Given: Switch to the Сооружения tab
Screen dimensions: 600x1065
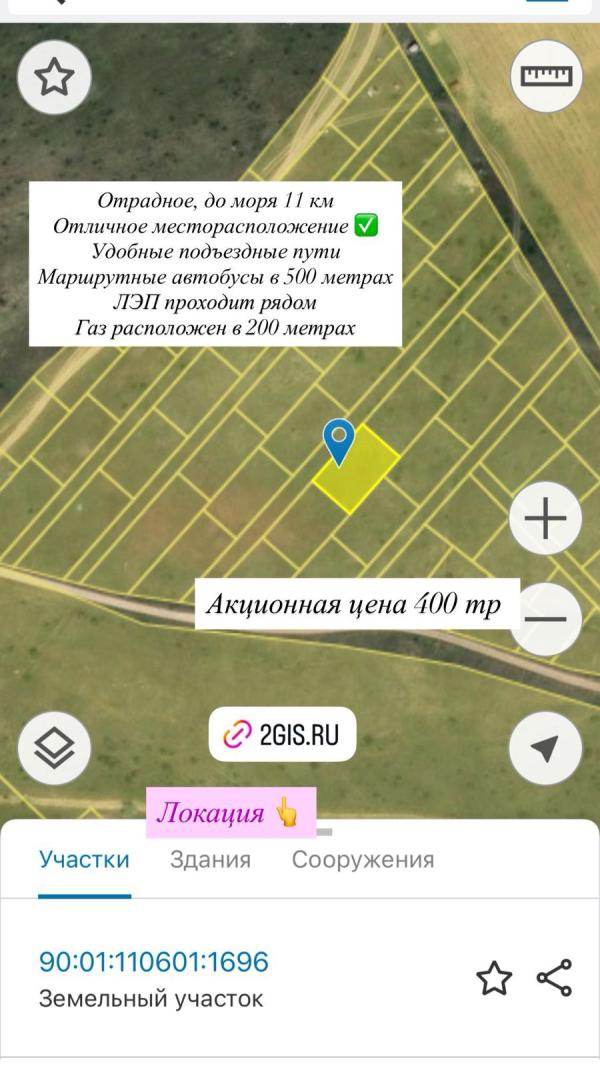Looking at the screenshot, I should (363, 859).
